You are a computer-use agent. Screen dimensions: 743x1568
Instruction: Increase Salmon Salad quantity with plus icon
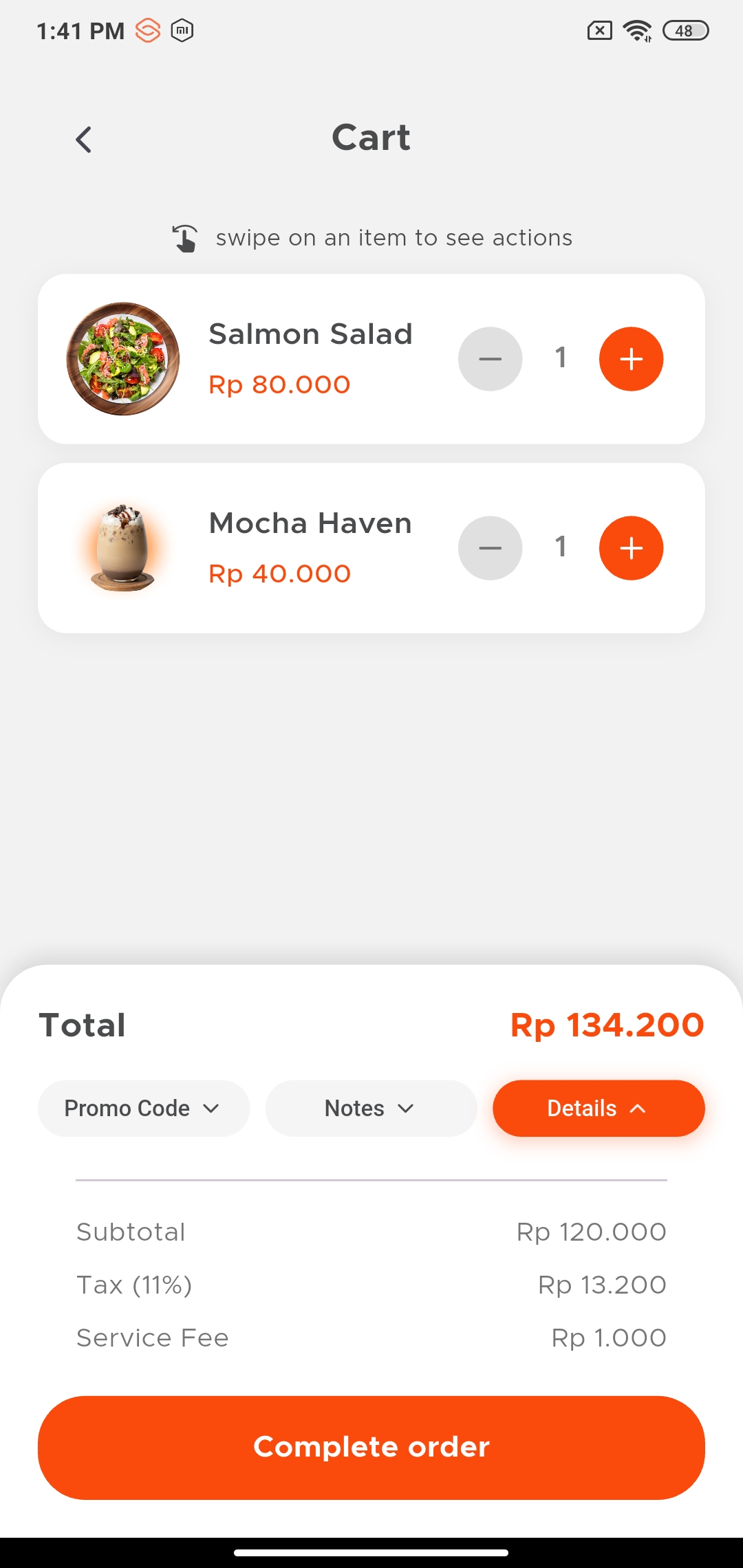coord(630,358)
